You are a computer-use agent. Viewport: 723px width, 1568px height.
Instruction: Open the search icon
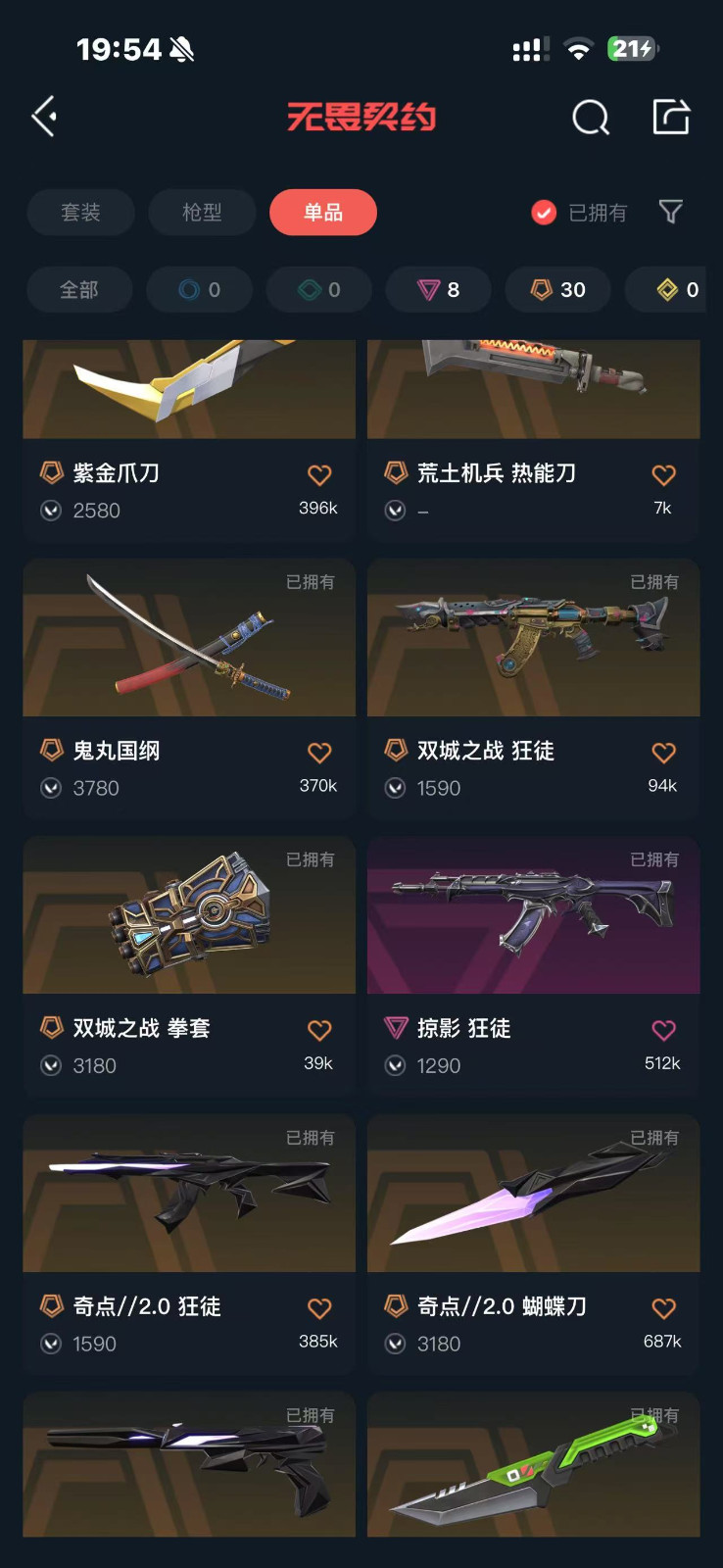(x=591, y=118)
